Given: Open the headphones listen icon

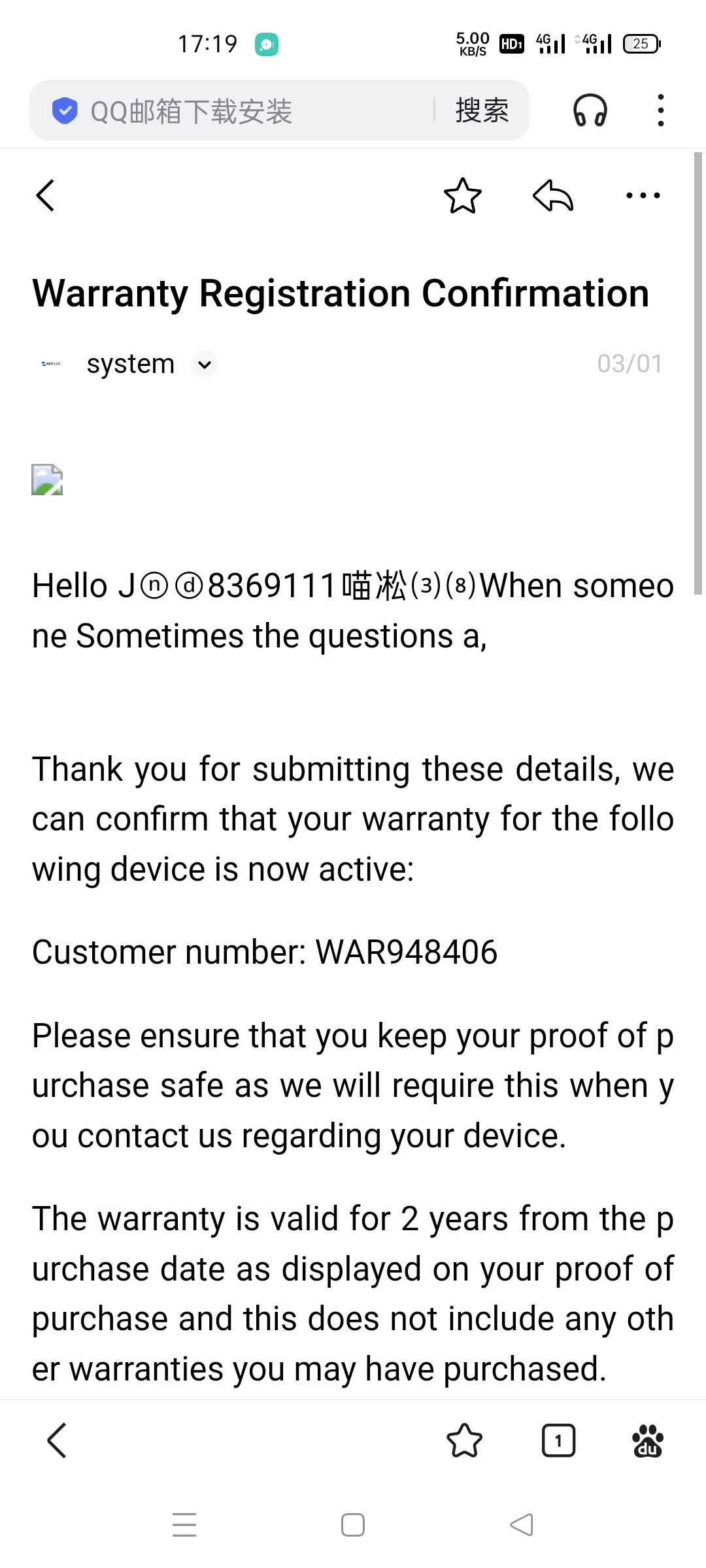Looking at the screenshot, I should tap(590, 110).
